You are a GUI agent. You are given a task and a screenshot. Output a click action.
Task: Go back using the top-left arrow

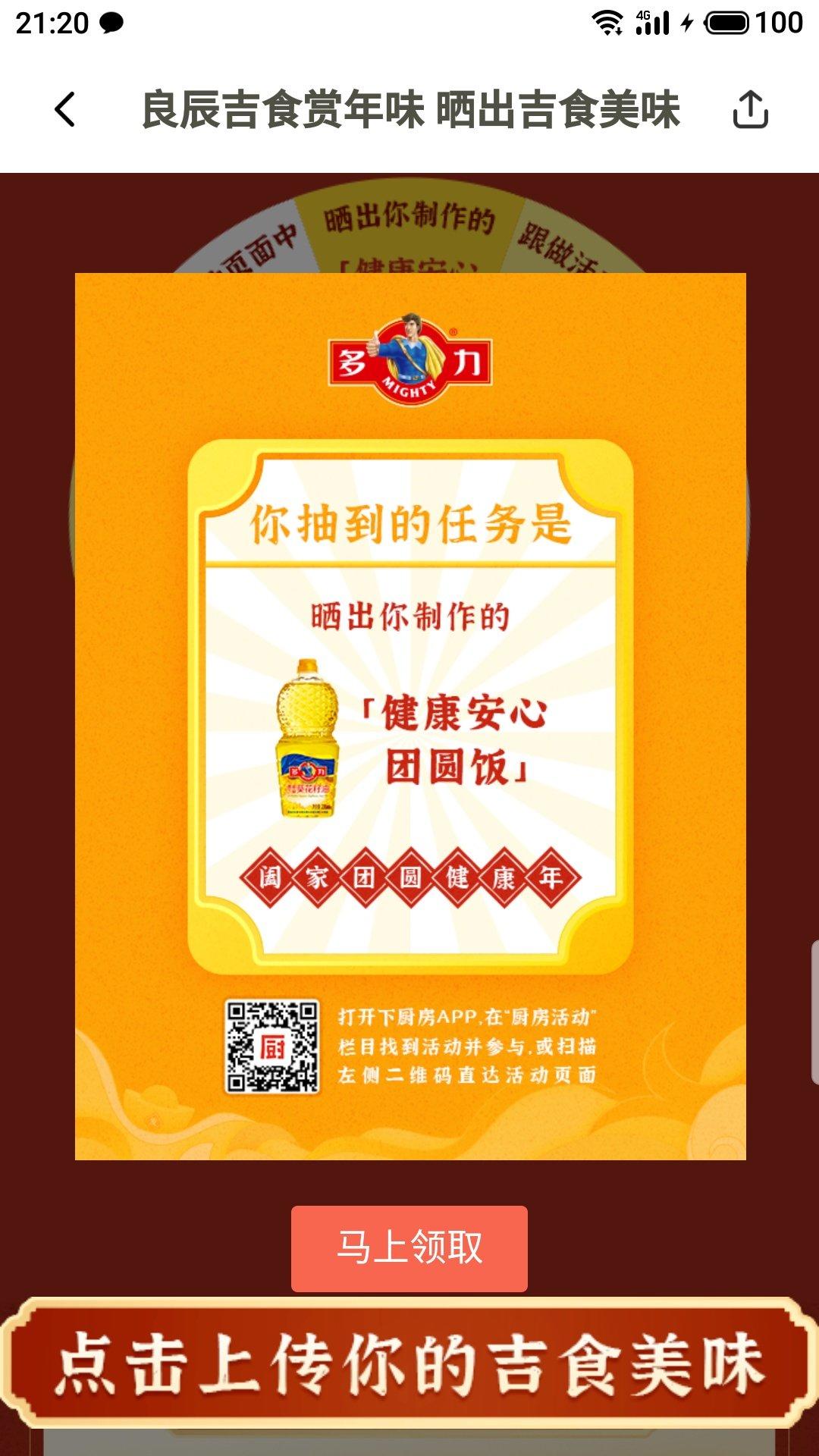coord(66,110)
